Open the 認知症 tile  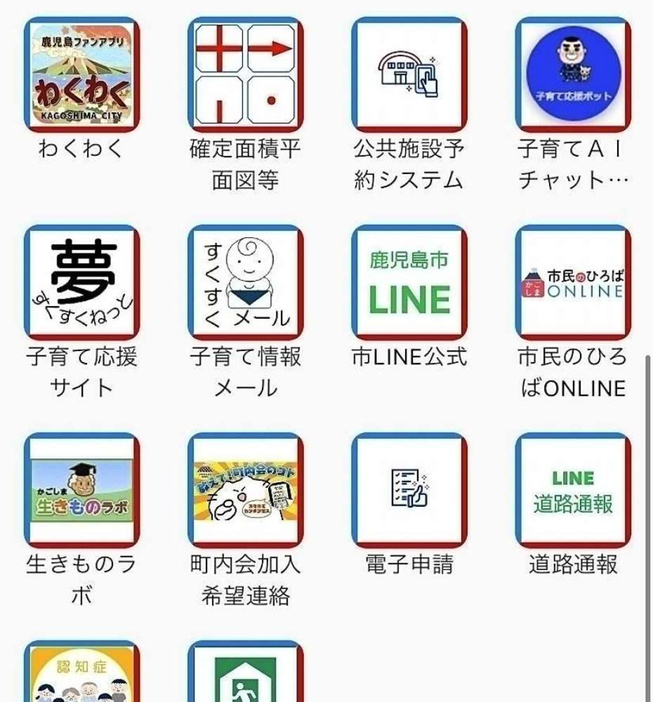82,674
